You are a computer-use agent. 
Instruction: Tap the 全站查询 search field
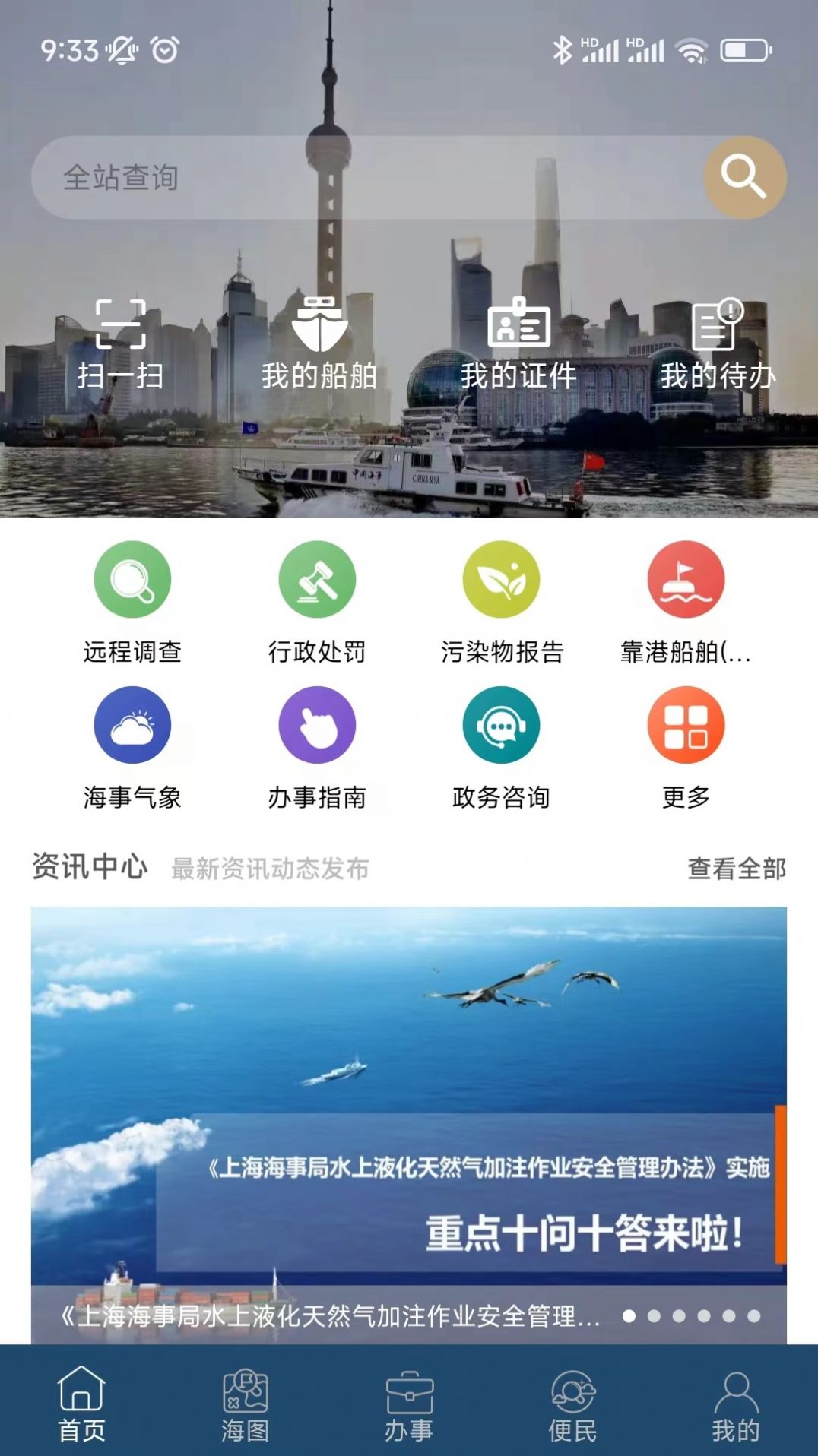click(x=365, y=178)
